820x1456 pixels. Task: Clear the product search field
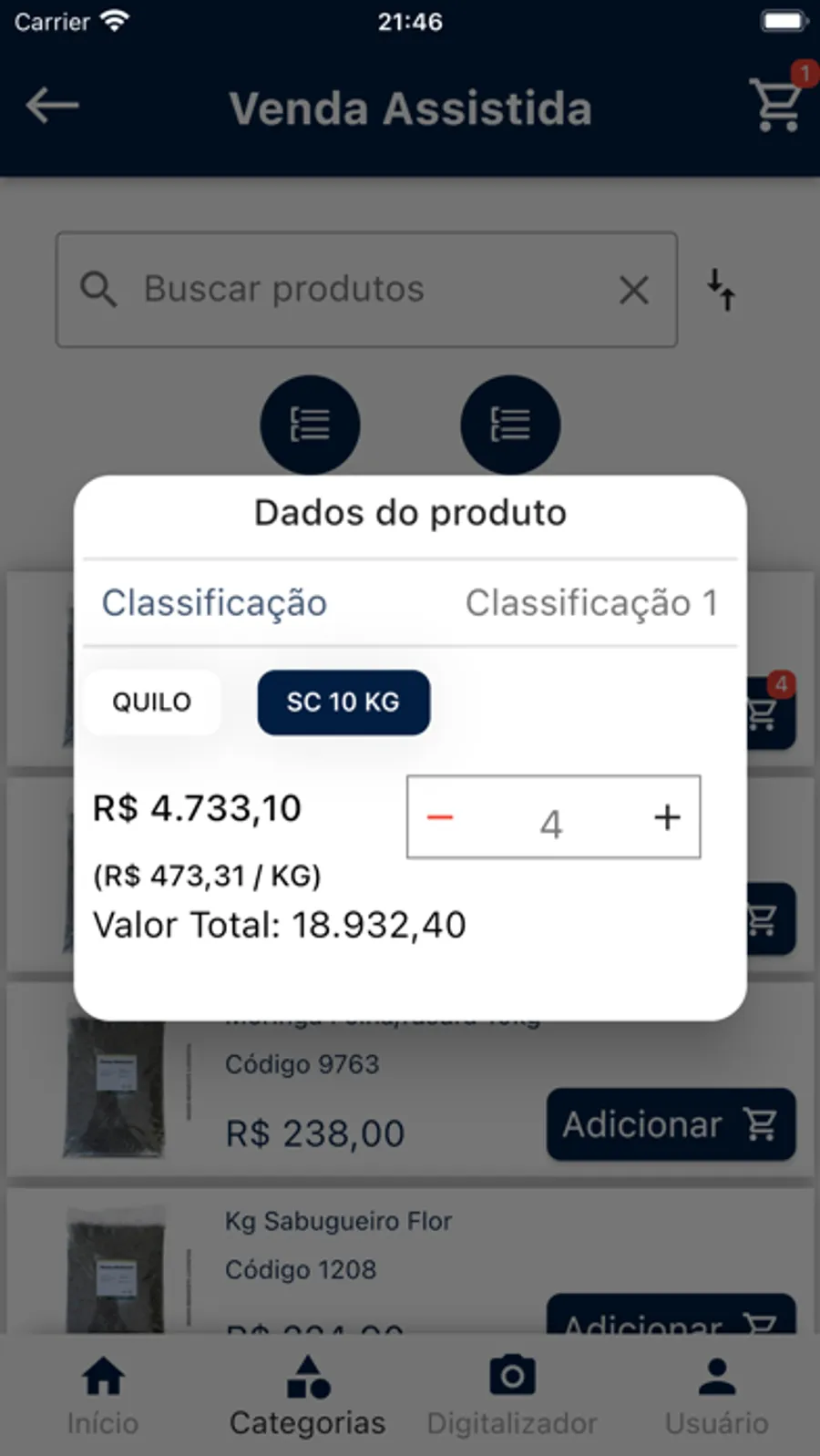(x=633, y=290)
